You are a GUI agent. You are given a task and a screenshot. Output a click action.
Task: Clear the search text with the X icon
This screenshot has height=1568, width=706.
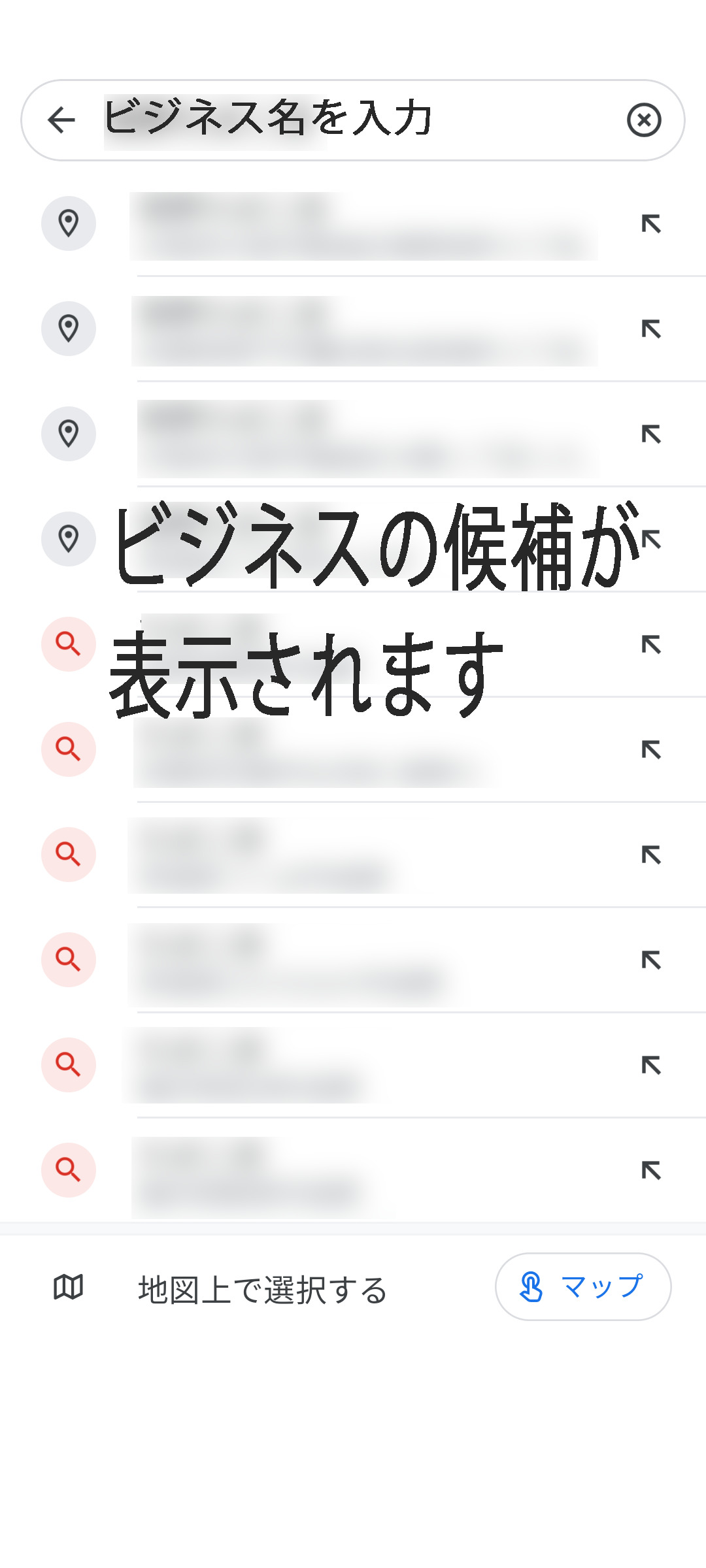click(644, 120)
